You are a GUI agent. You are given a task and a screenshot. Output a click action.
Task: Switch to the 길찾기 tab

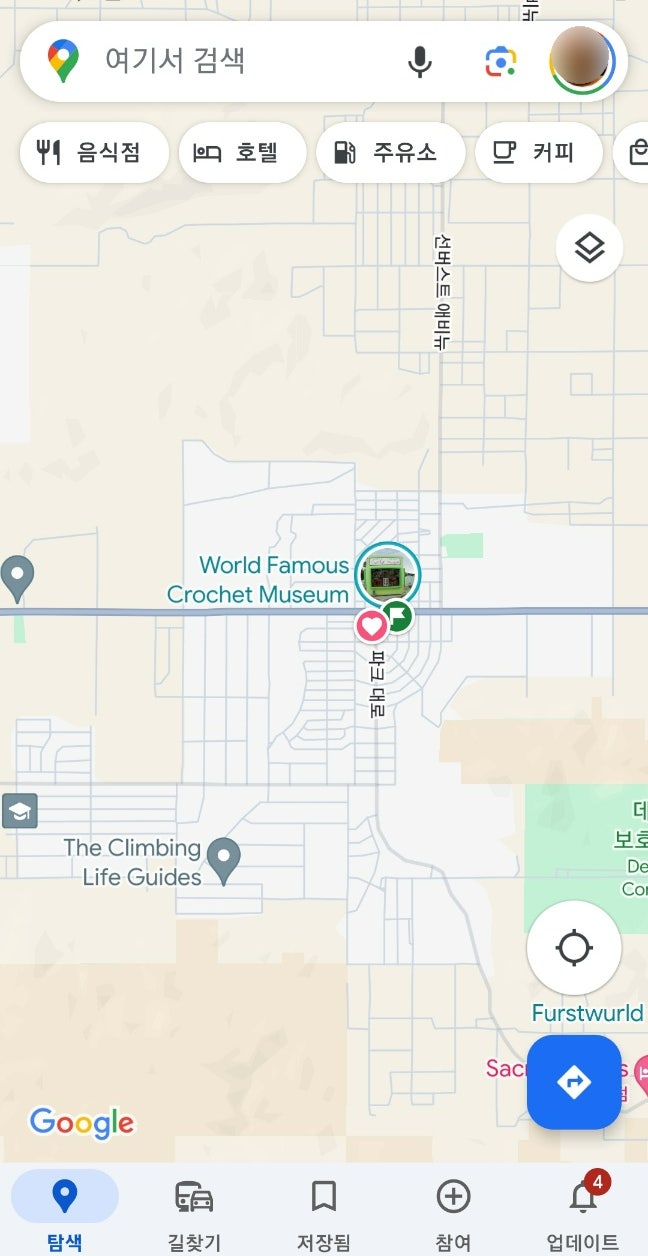click(x=194, y=1212)
